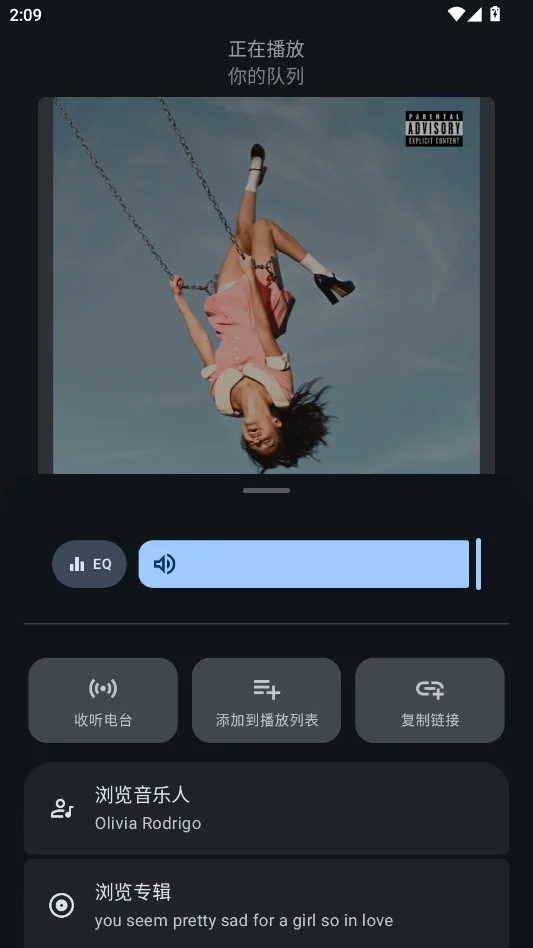Viewport: 533px width, 948px height.
Task: Tap the bottom sheet drag handle
Action: coord(266,490)
